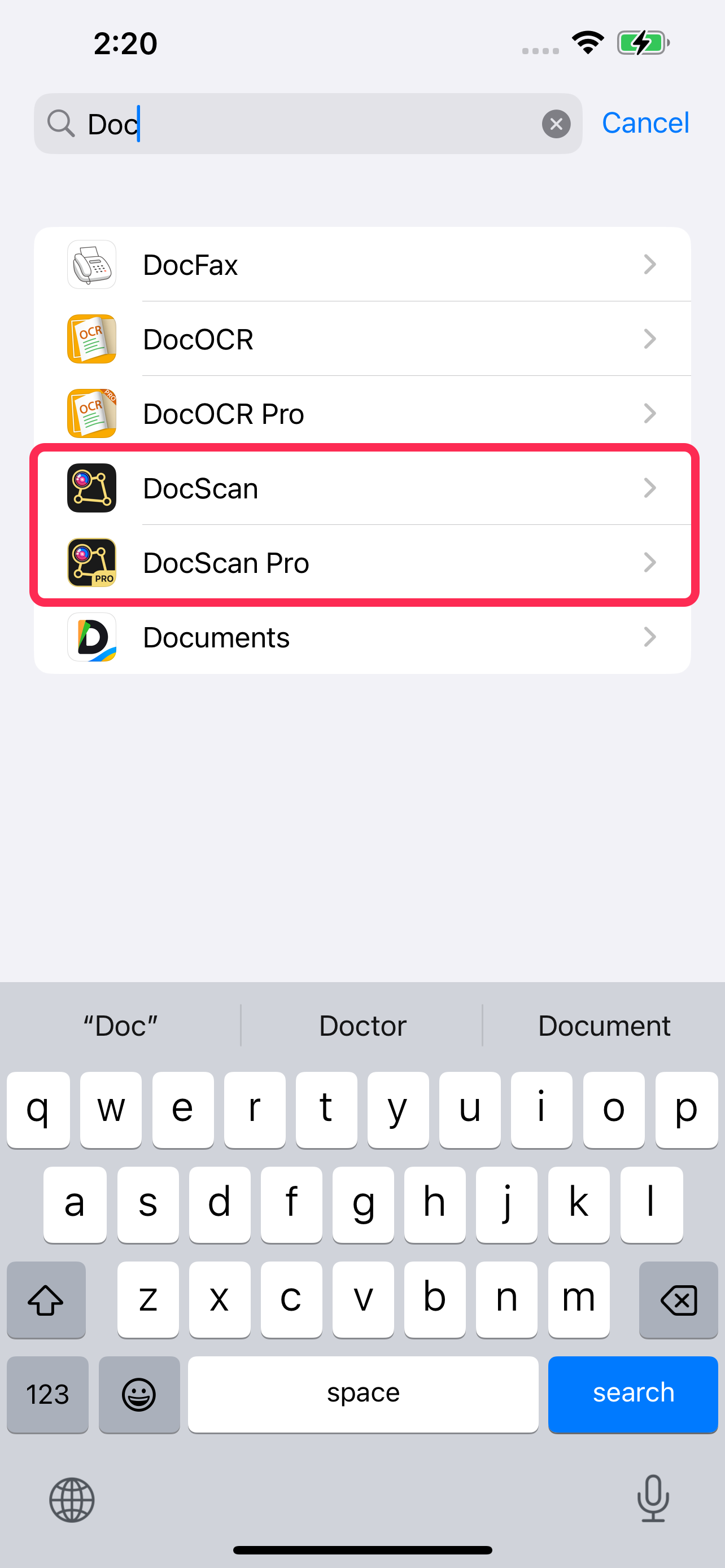
Task: Open DocScan Pro settings
Action: (362, 563)
